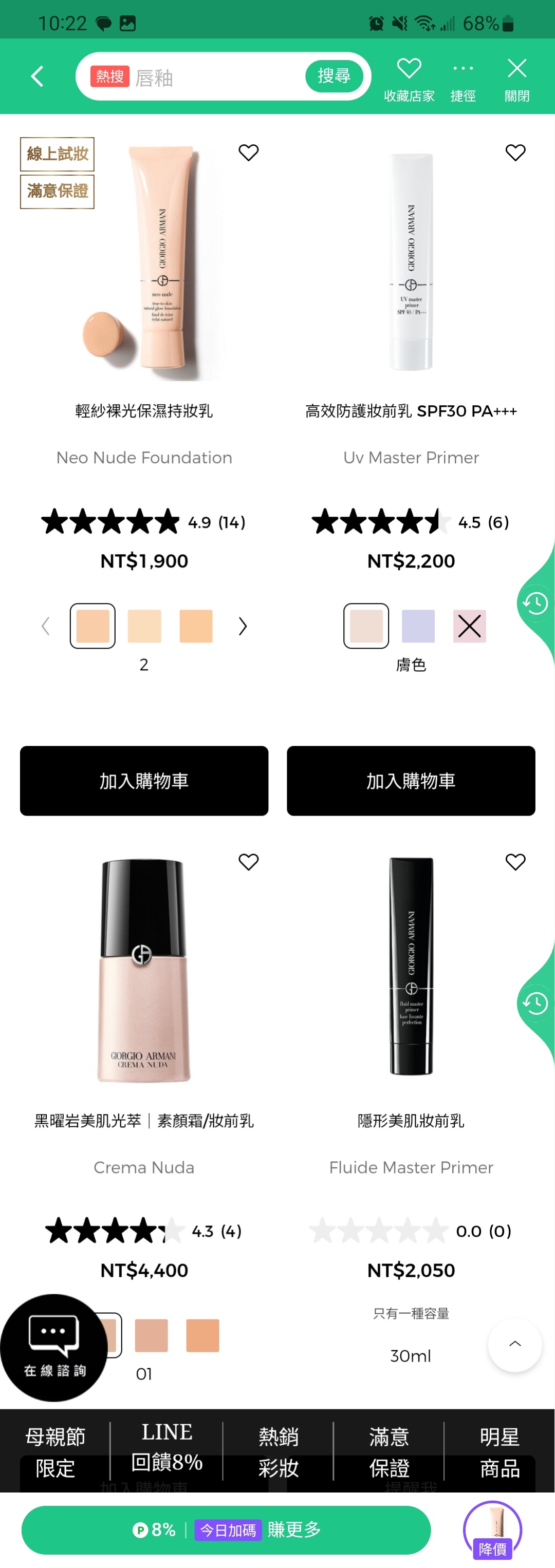Switch to 母親節限定 tab
Viewport: 555px width, 1568px height.
coord(55,1452)
